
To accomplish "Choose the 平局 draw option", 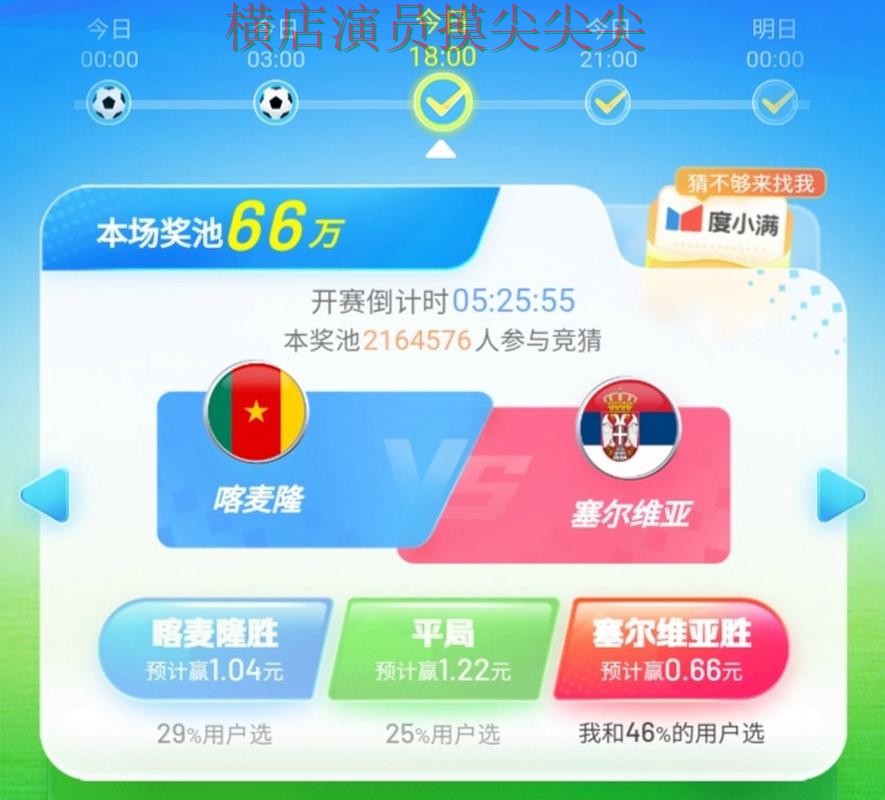I will pyautogui.click(x=443, y=649).
